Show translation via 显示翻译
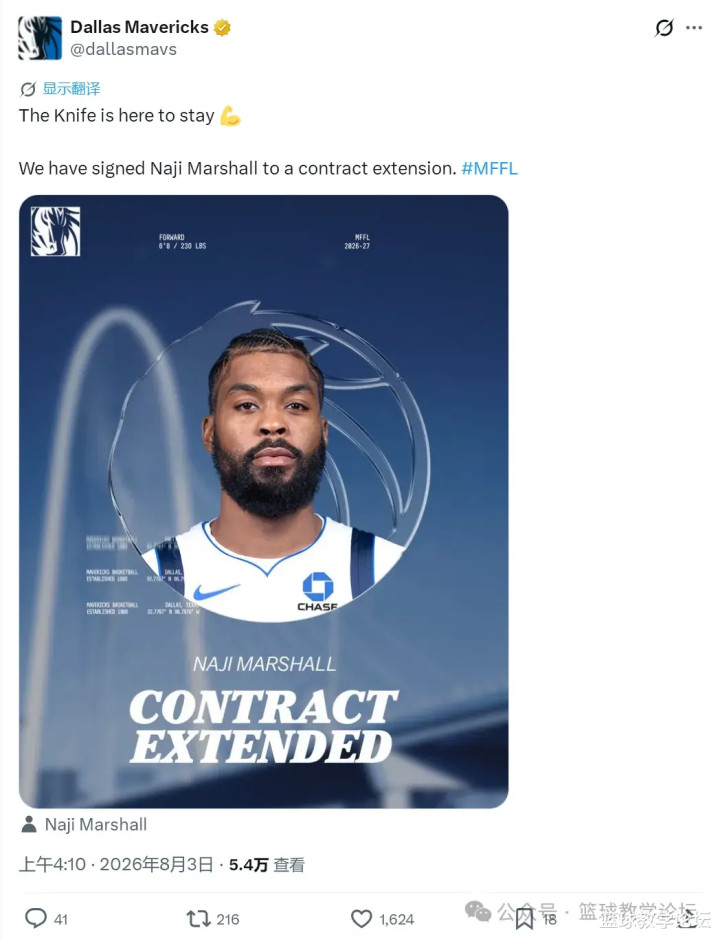This screenshot has width=720, height=941. coord(71,89)
